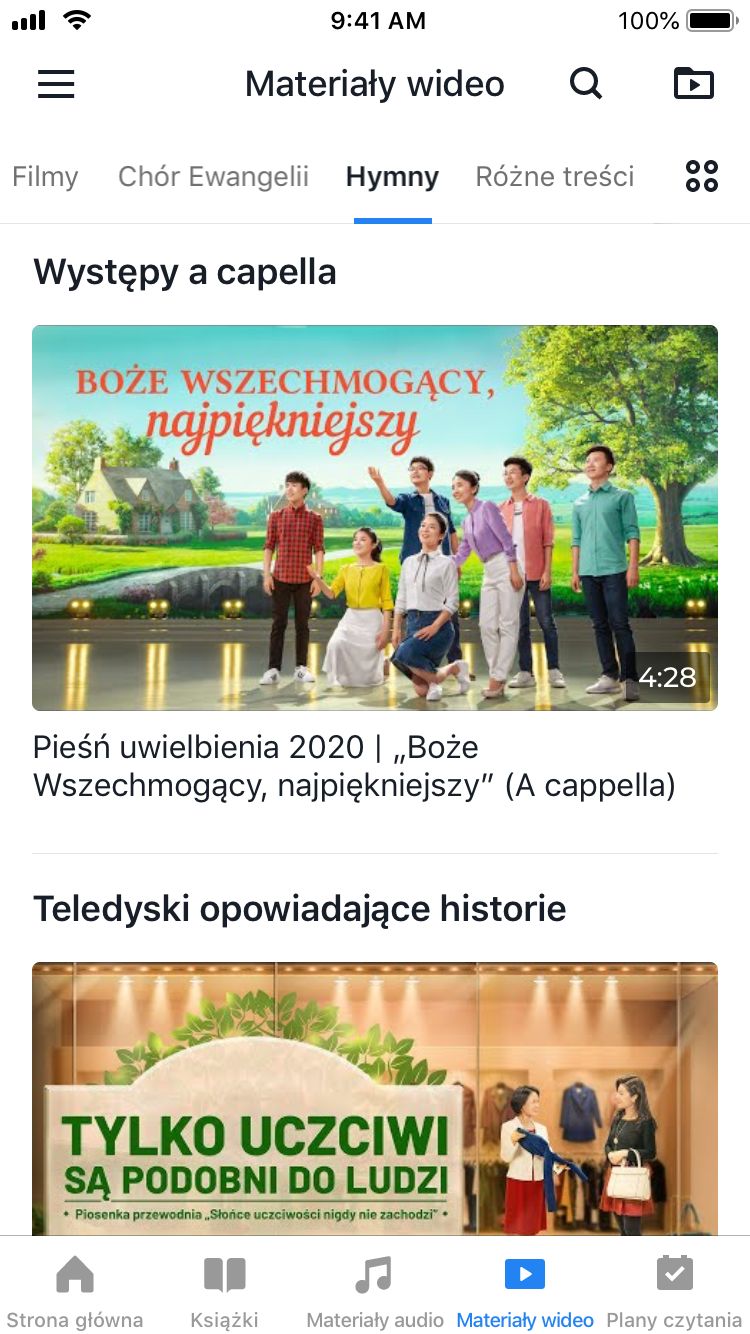Go to Strona główna
The image size is (750, 1334).
pos(75,1290)
